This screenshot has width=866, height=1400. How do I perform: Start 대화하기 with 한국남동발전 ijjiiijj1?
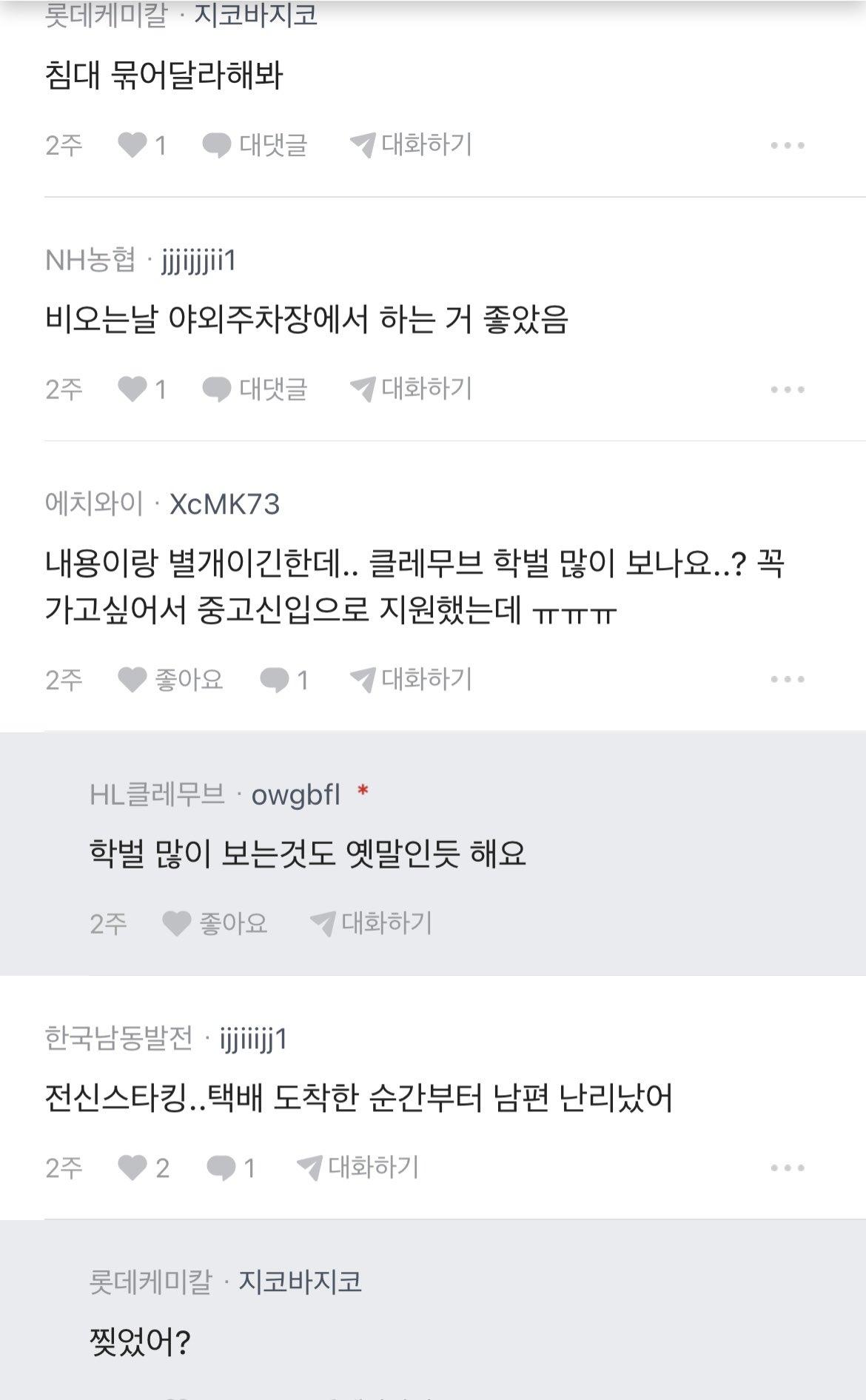(358, 1168)
